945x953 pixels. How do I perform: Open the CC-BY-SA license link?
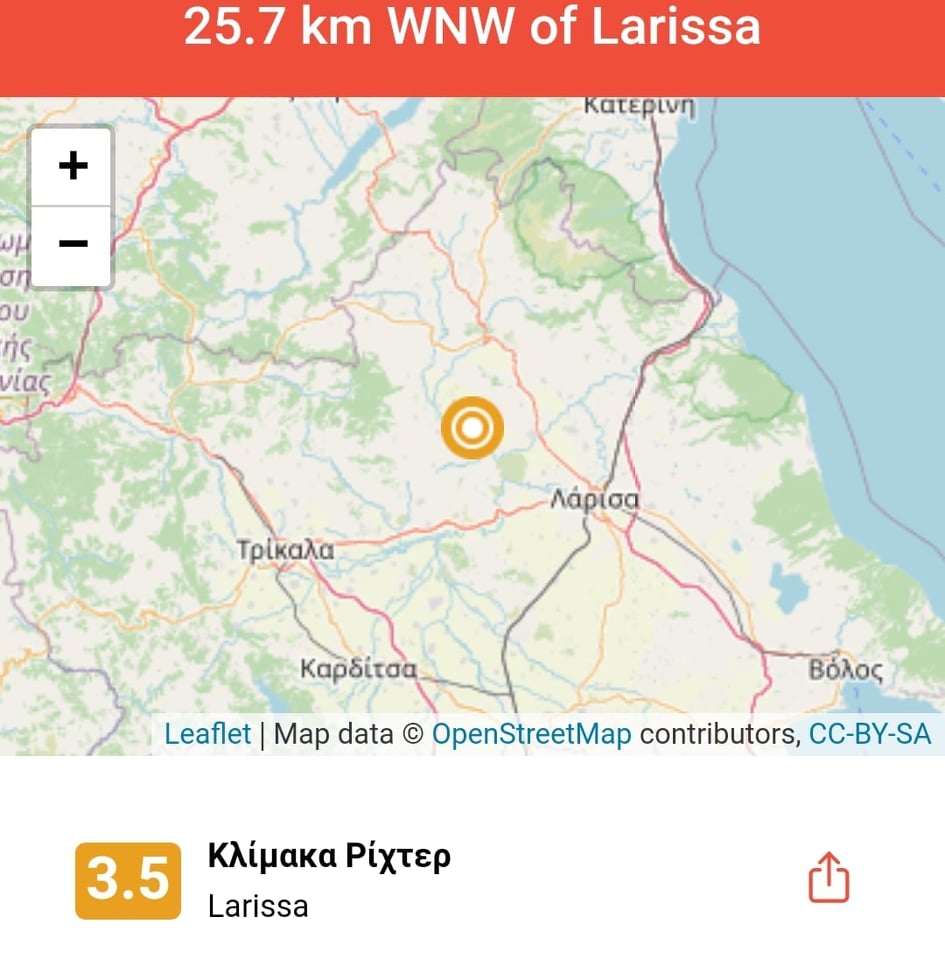pyautogui.click(x=869, y=735)
